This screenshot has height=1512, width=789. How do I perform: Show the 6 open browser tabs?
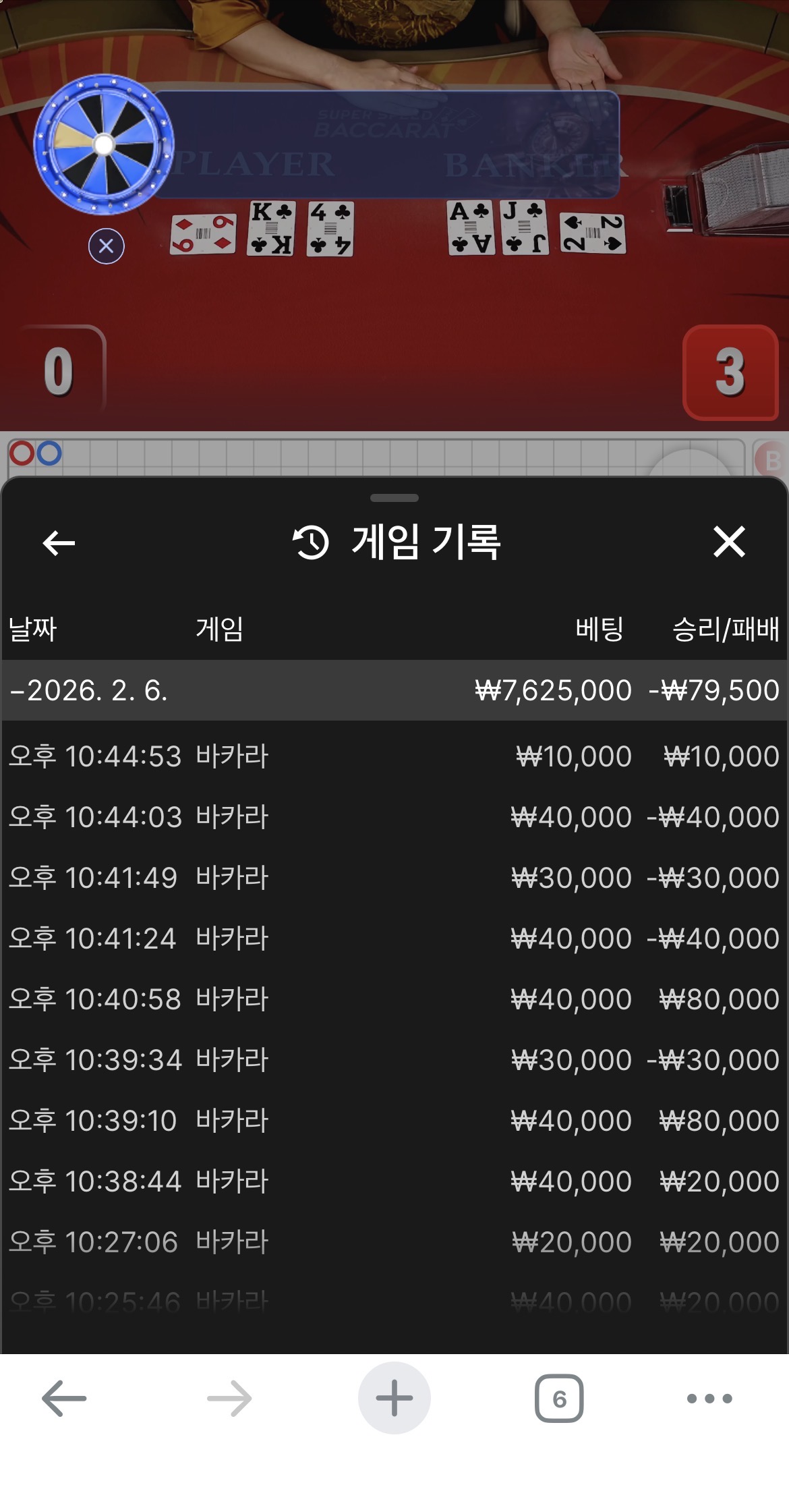[x=559, y=1399]
